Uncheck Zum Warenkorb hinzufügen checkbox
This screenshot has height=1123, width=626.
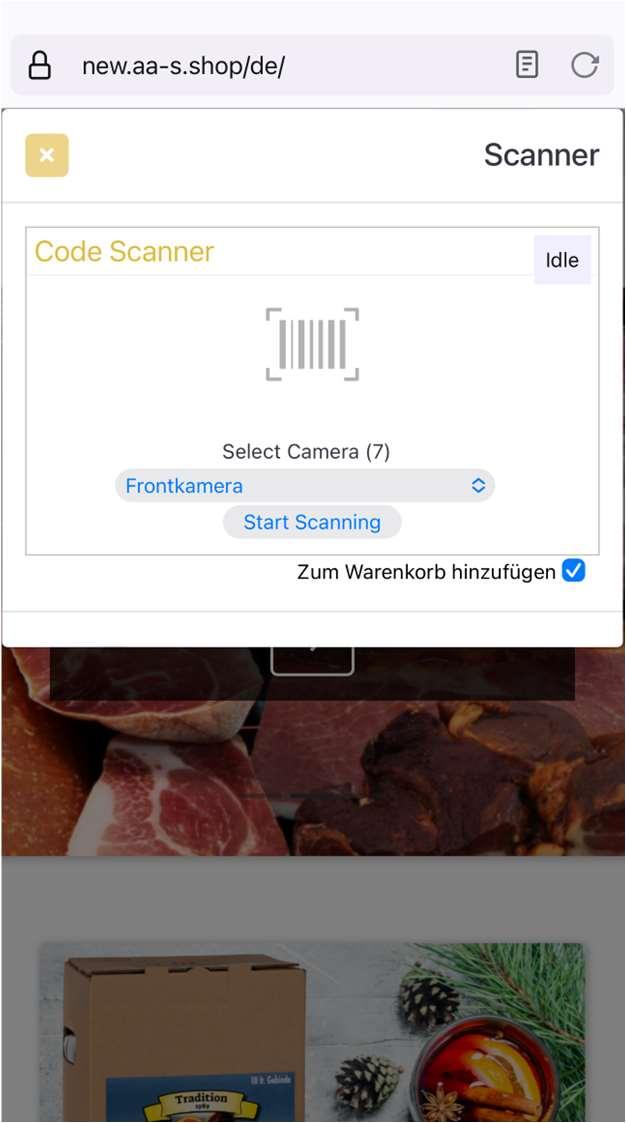[573, 571]
